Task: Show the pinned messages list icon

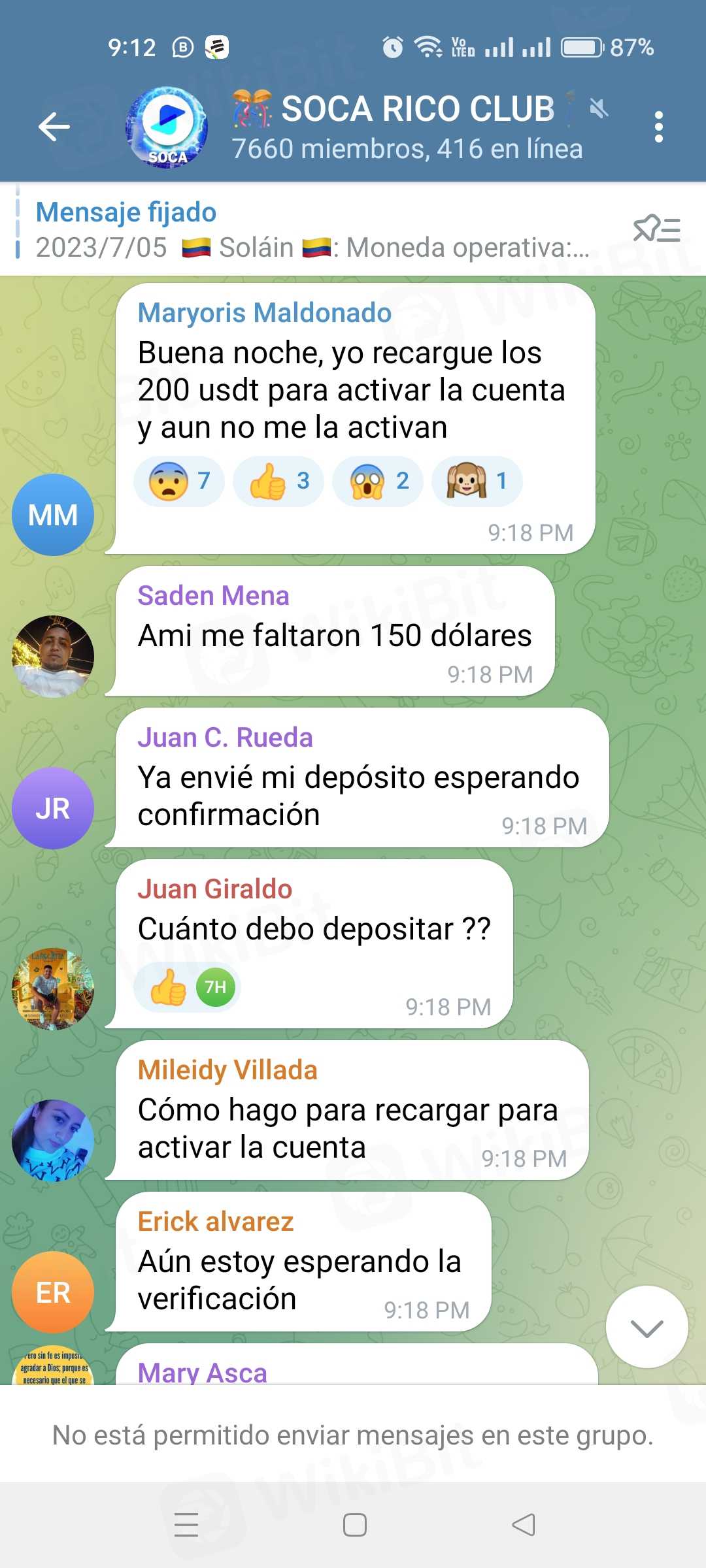Action: pyautogui.click(x=656, y=229)
